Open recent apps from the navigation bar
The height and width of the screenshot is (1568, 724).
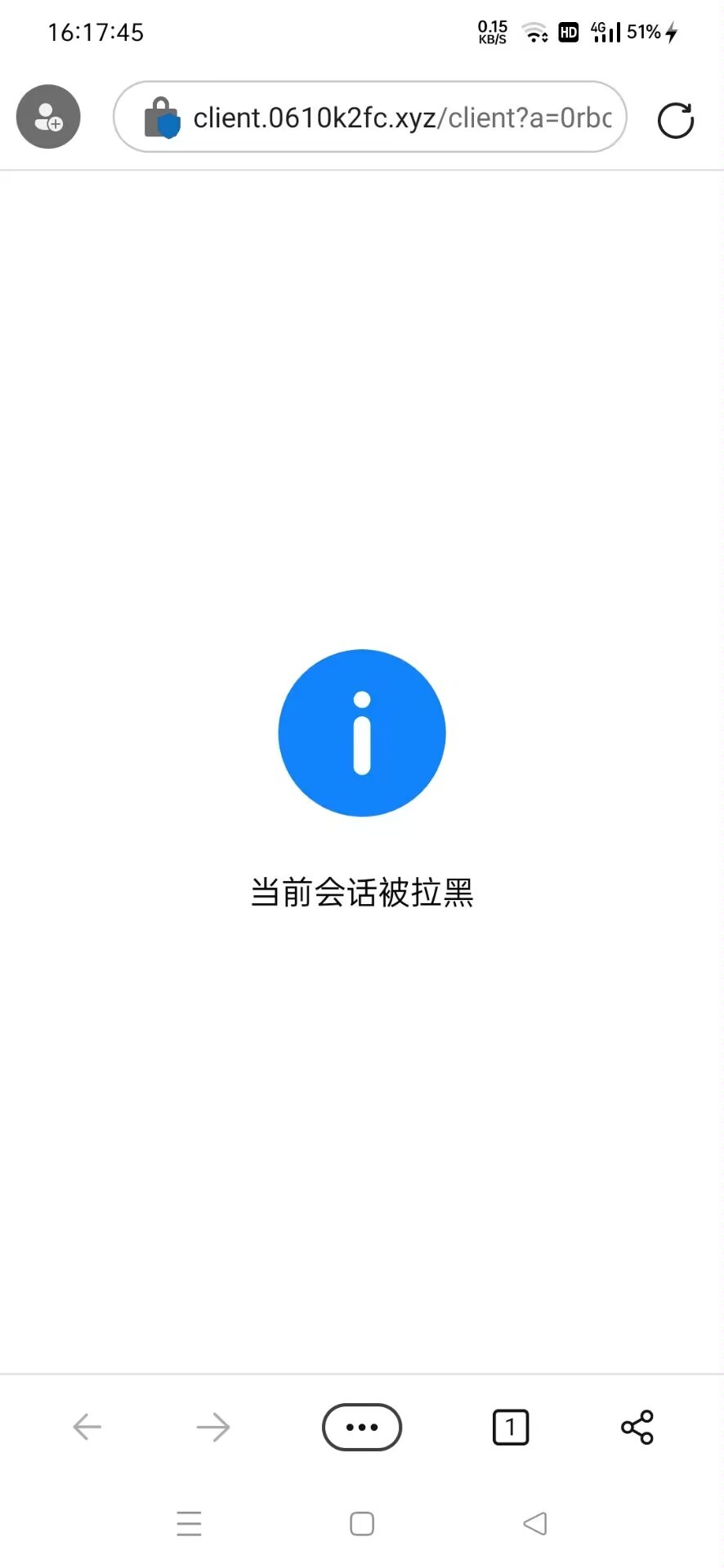coord(189,1523)
